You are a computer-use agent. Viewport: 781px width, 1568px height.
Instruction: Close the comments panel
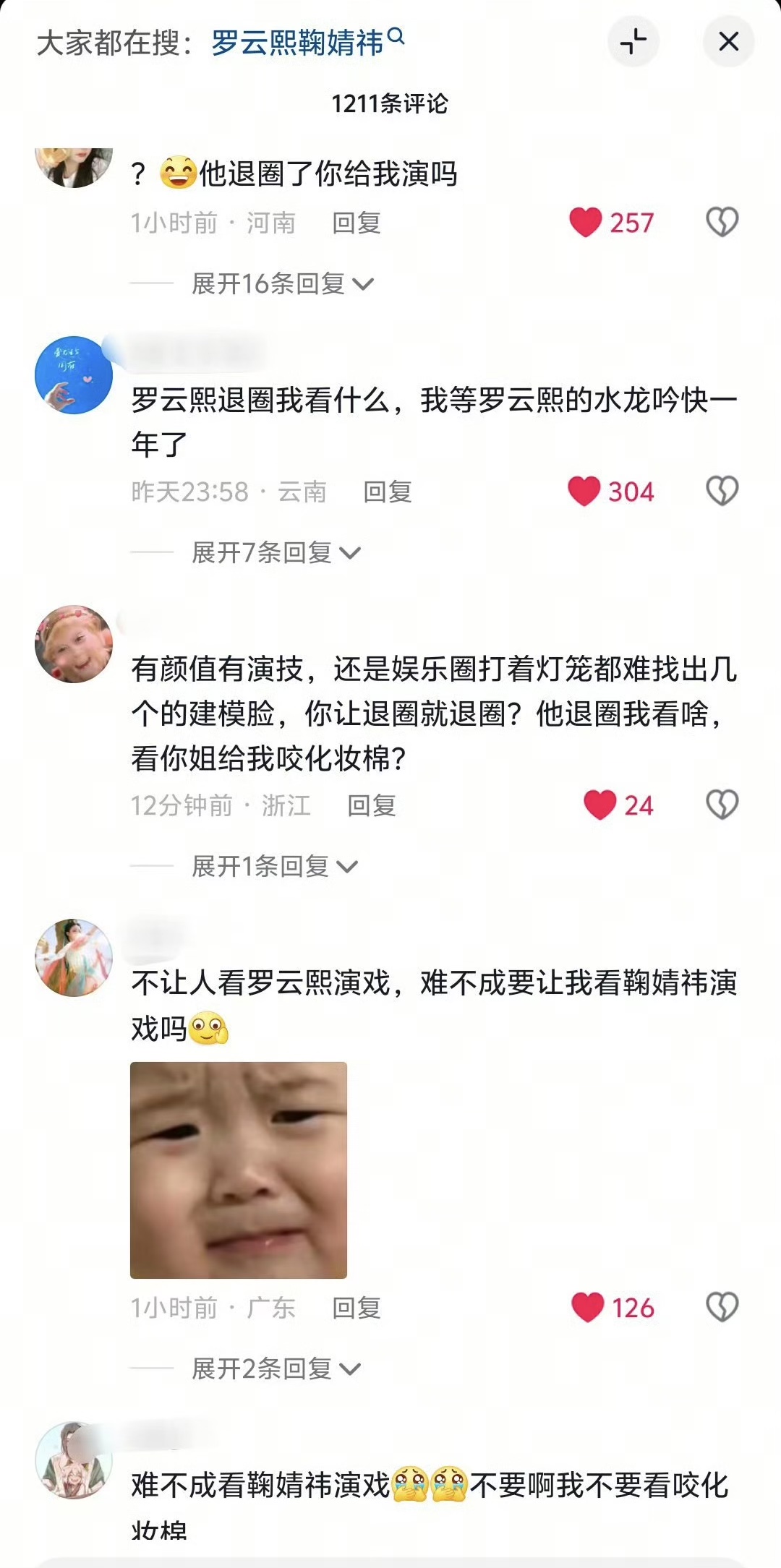point(728,42)
